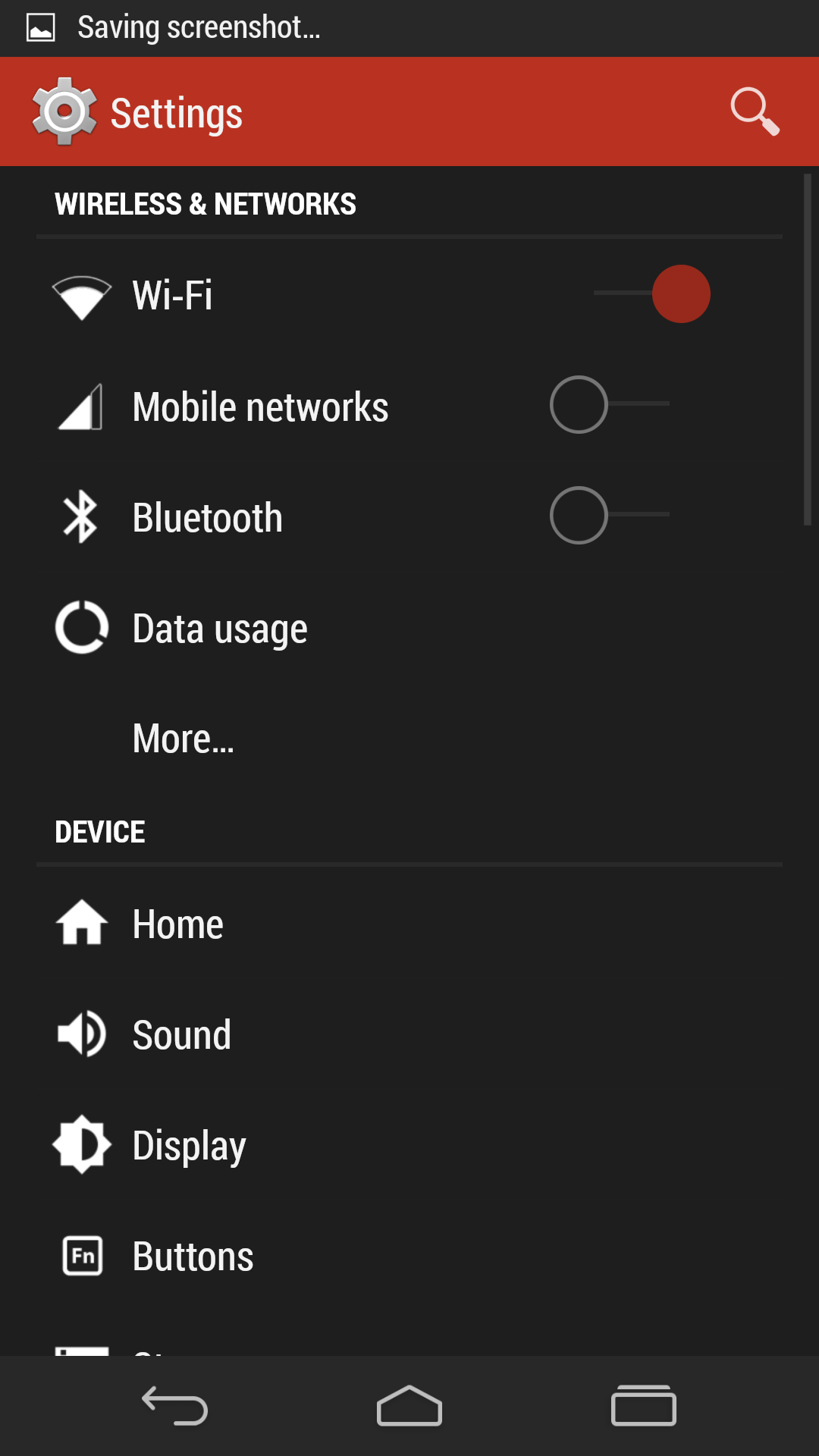Open the settings search magnifier
The height and width of the screenshot is (1456, 819).
(x=755, y=112)
